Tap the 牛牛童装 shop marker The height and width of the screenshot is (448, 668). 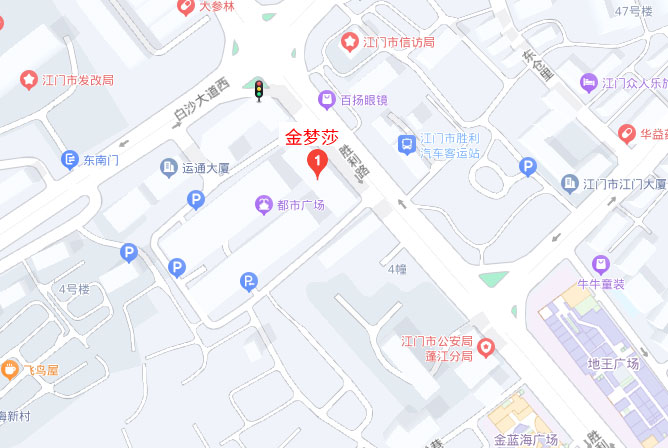click(600, 265)
